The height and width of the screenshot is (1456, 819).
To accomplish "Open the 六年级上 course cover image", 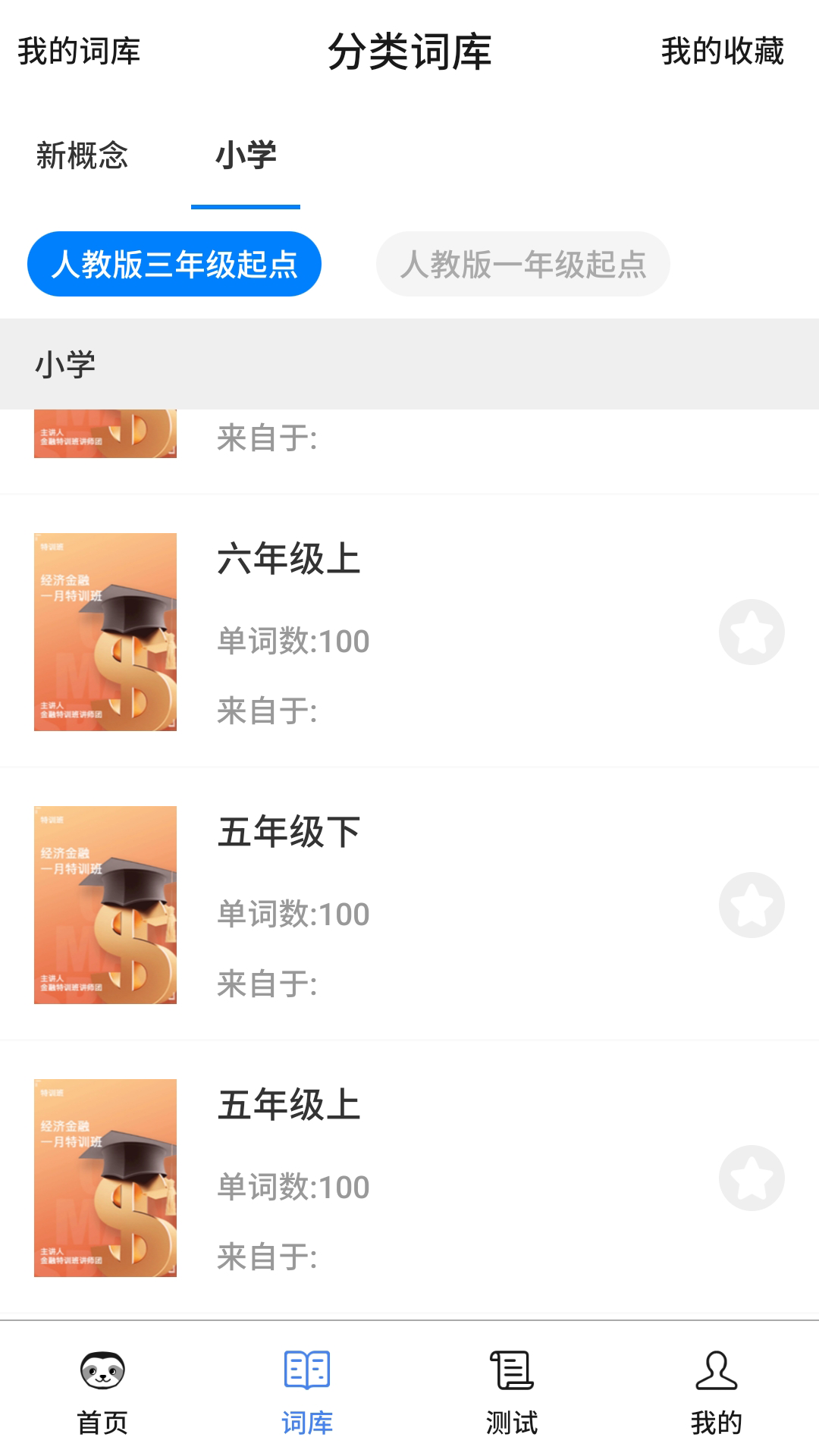I will coord(105,632).
